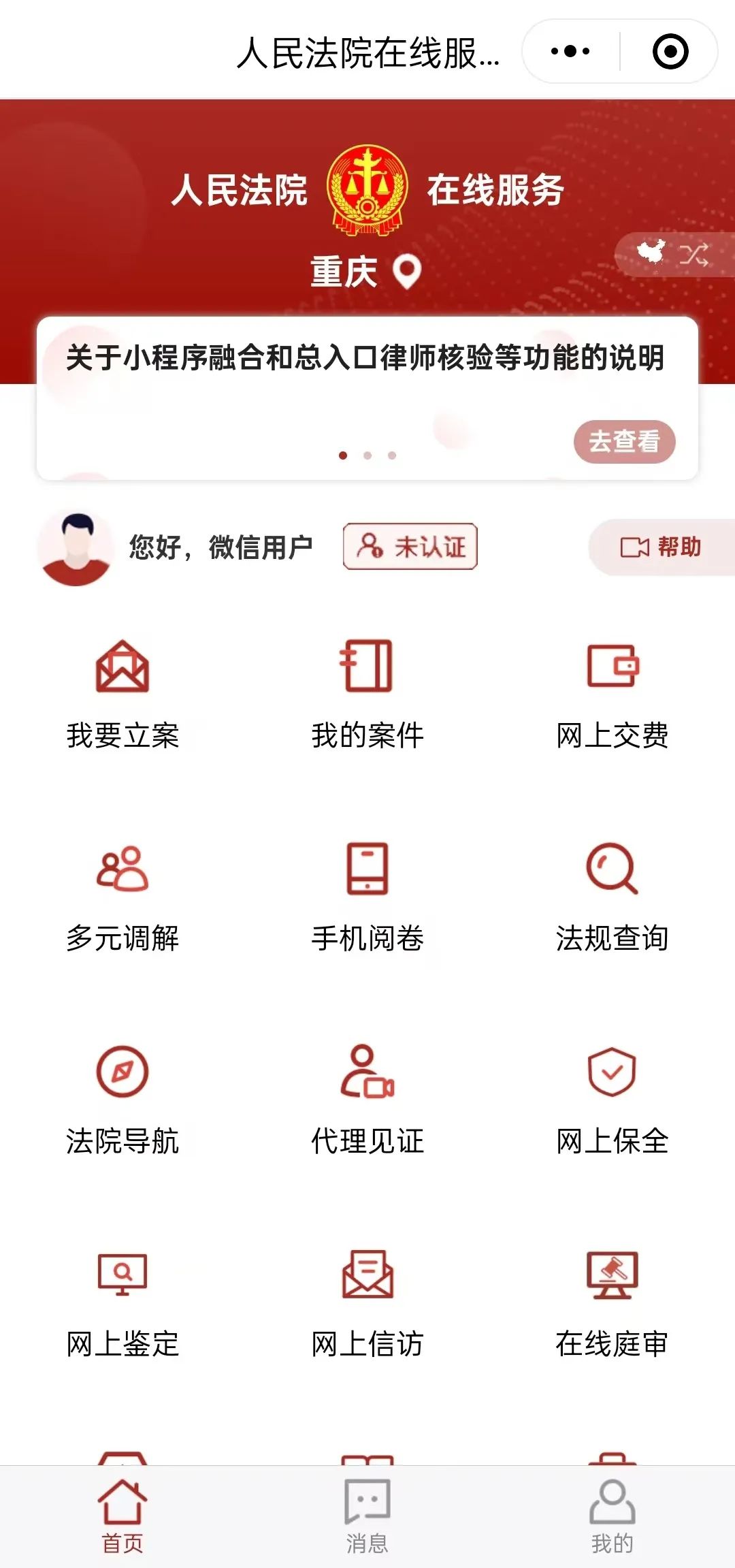The height and width of the screenshot is (1568, 735).
Task: Close the mini program with the circle button
Action: pyautogui.click(x=670, y=51)
